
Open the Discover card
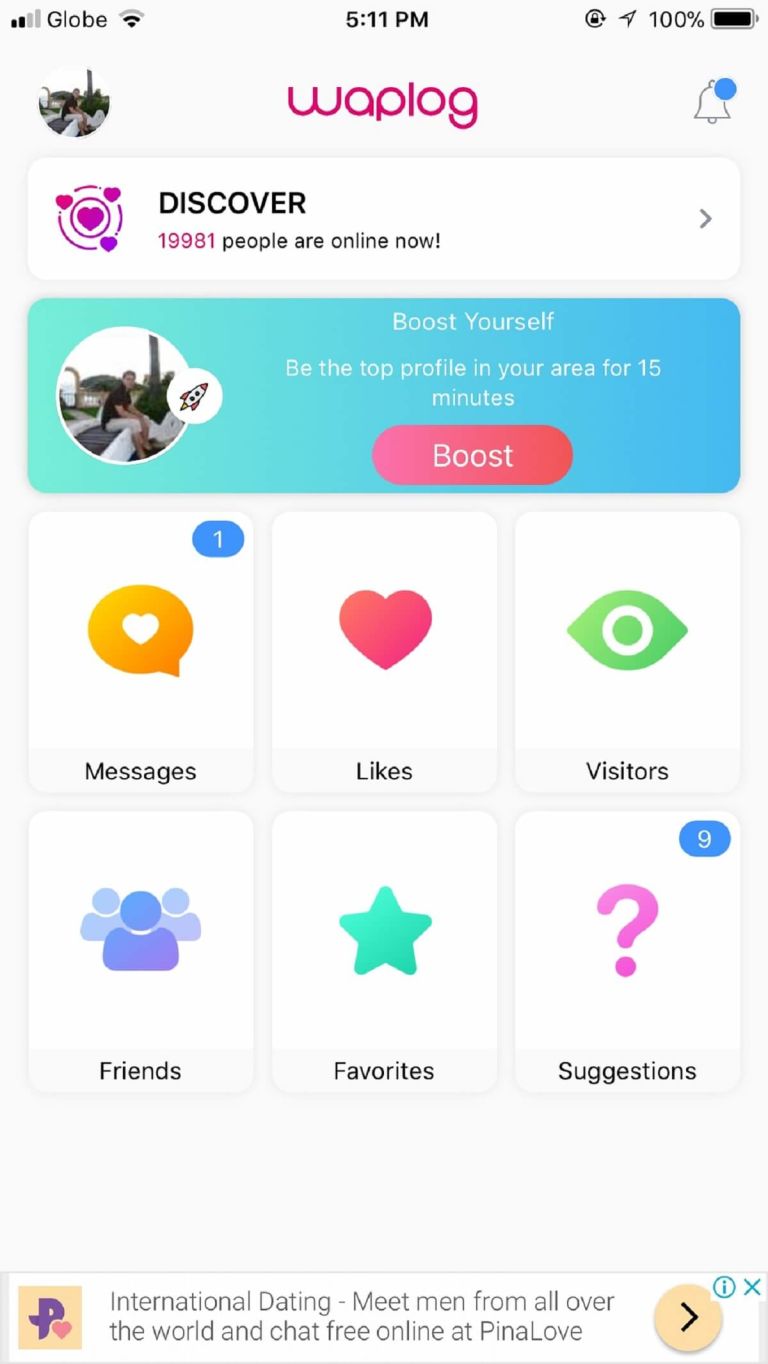(384, 219)
